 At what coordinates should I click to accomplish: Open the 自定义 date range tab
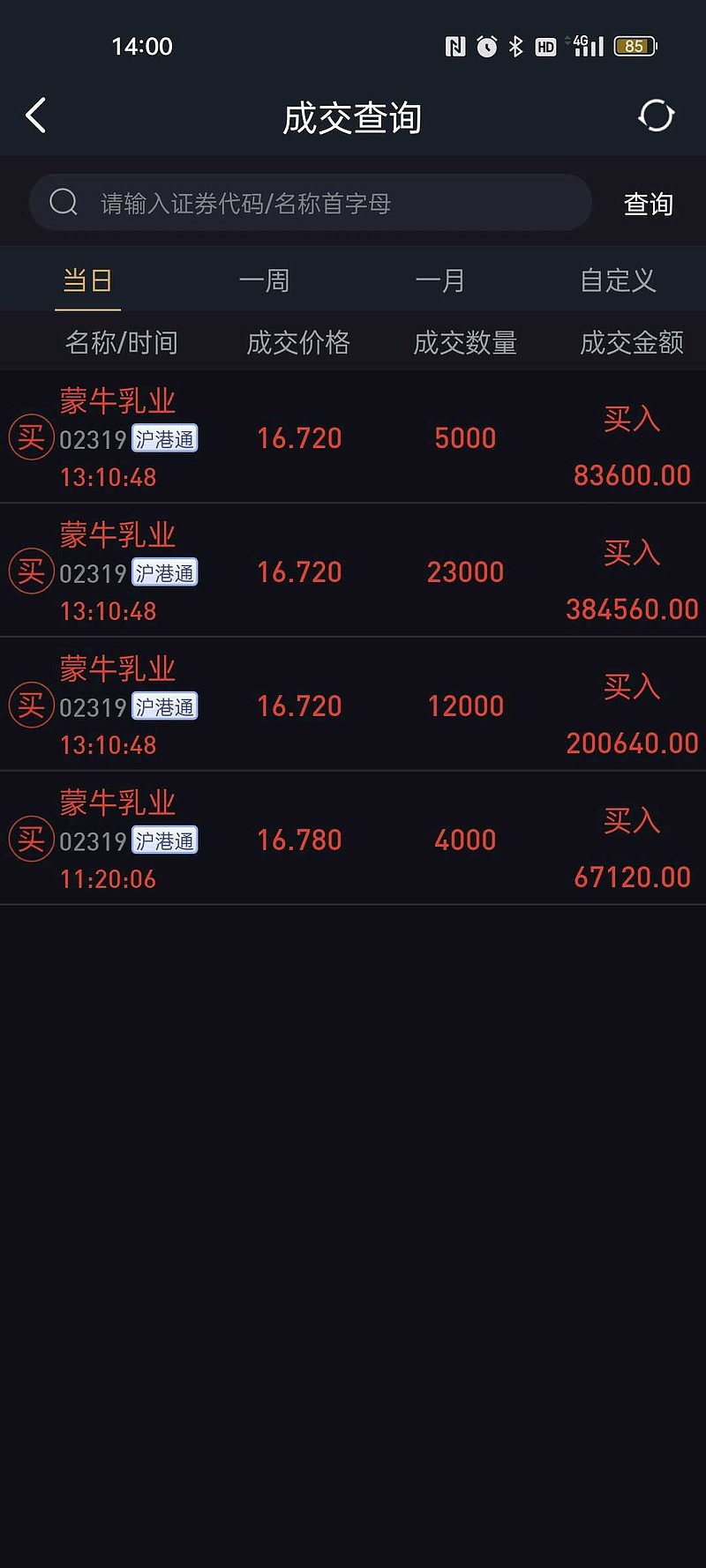click(x=617, y=280)
